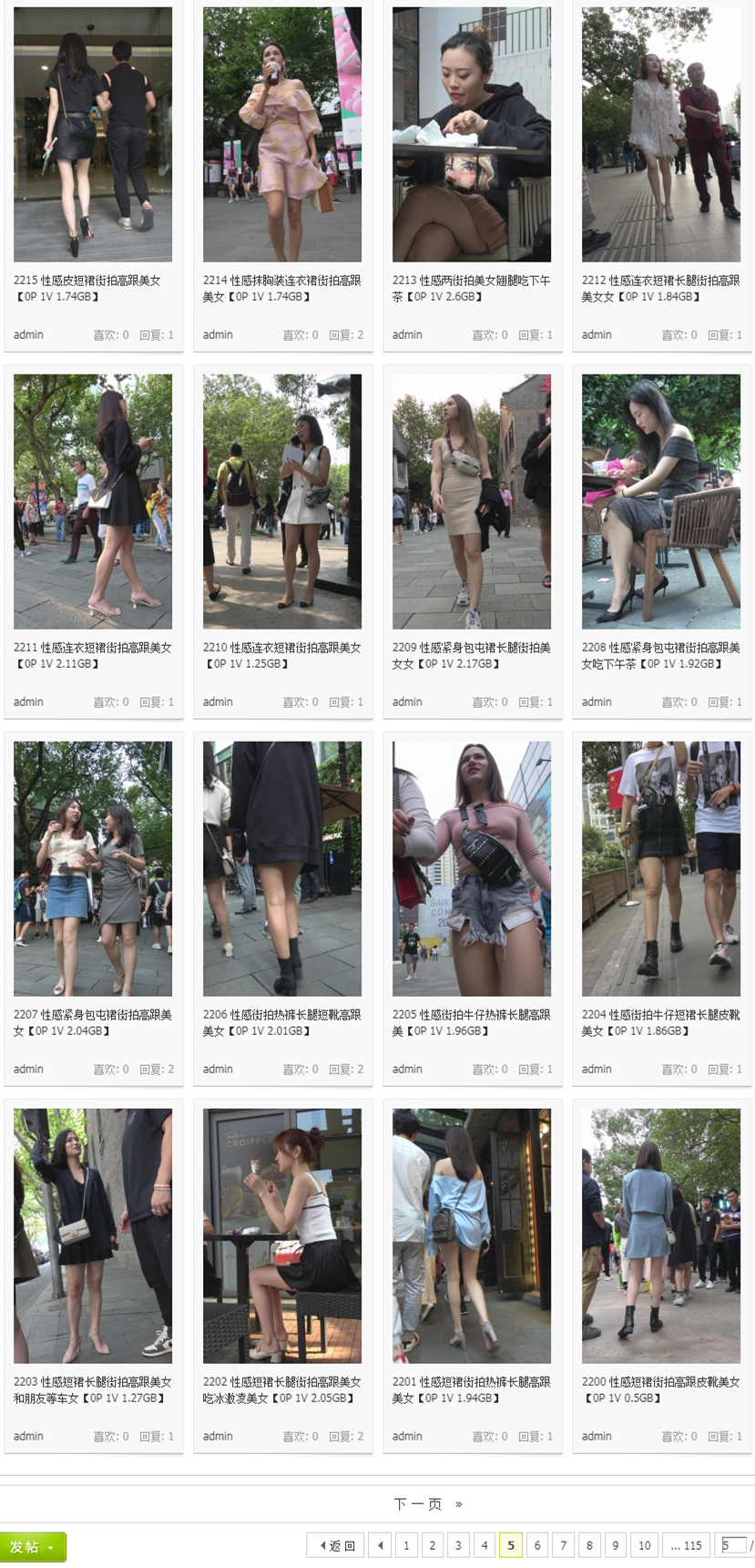The image size is (755, 1568).
Task: Load the next page via 下一页
Action: click(419, 1503)
